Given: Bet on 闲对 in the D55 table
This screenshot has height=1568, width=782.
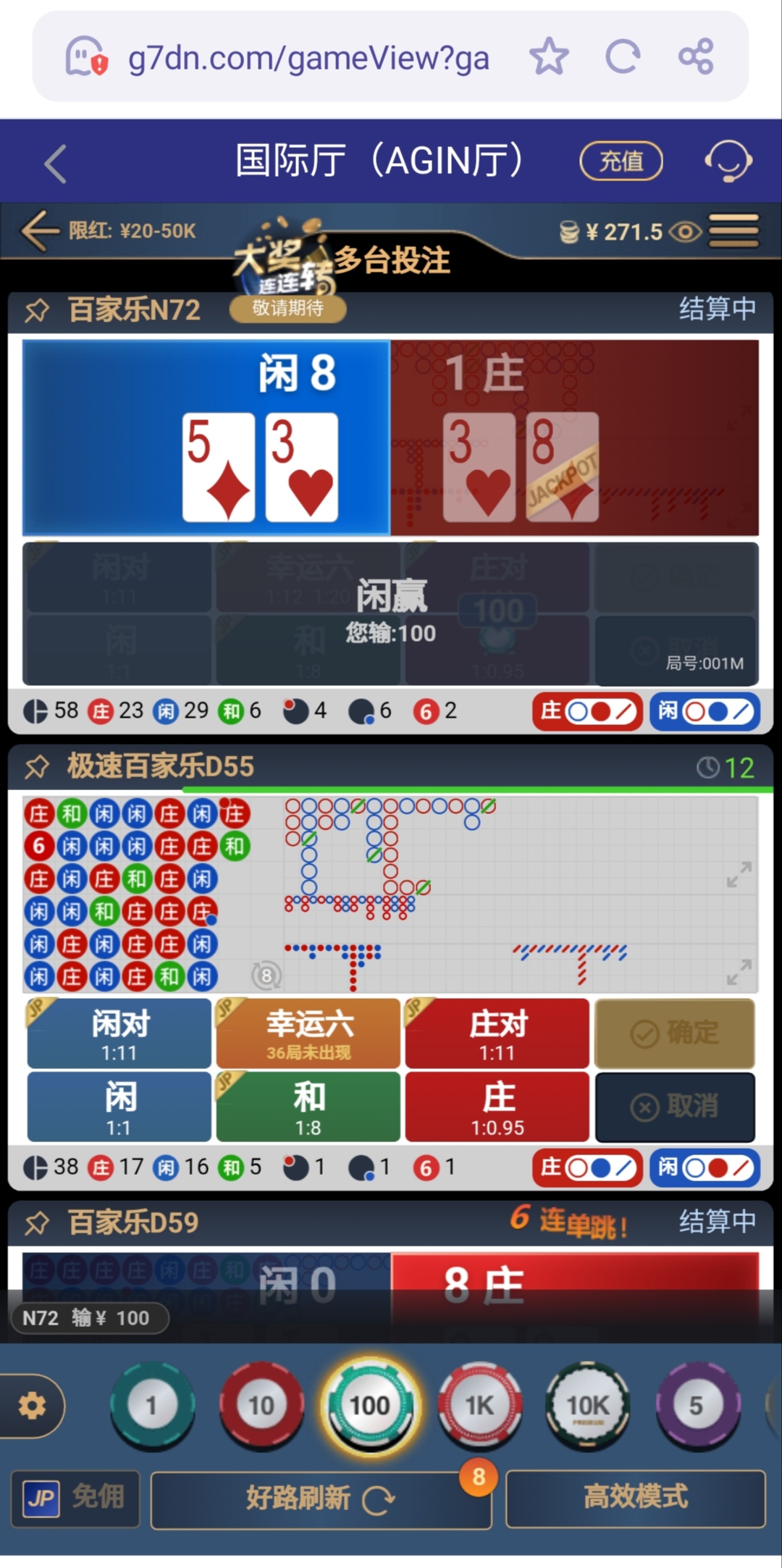Looking at the screenshot, I should [x=119, y=1034].
